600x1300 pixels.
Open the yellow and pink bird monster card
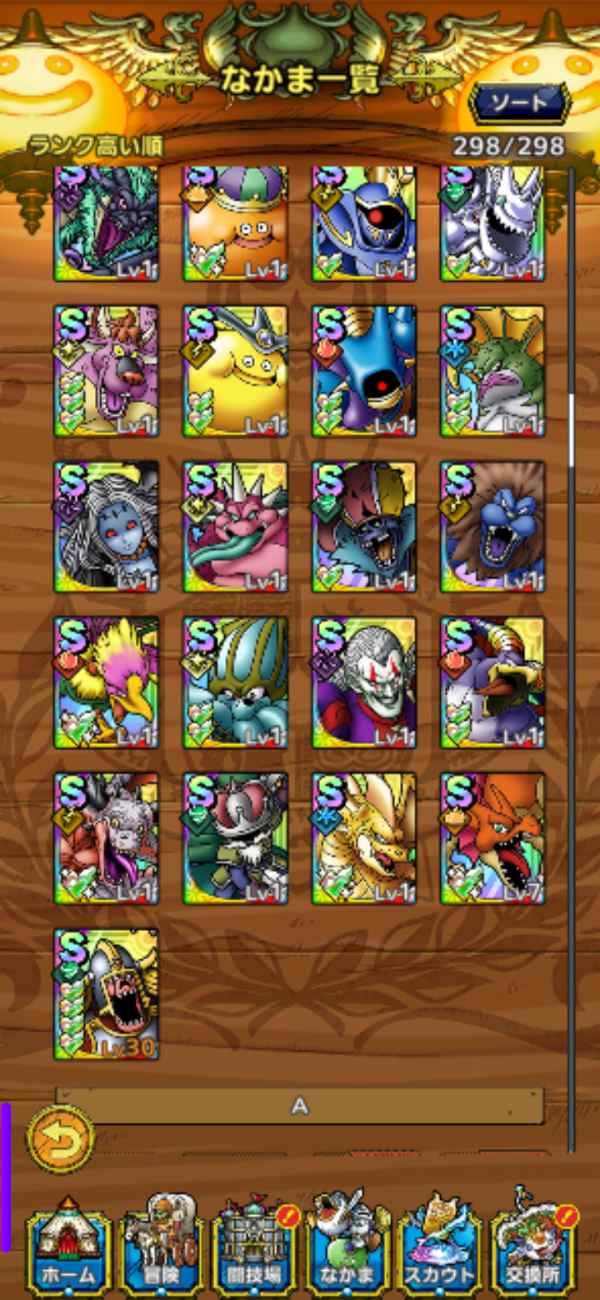pyautogui.click(x=106, y=682)
